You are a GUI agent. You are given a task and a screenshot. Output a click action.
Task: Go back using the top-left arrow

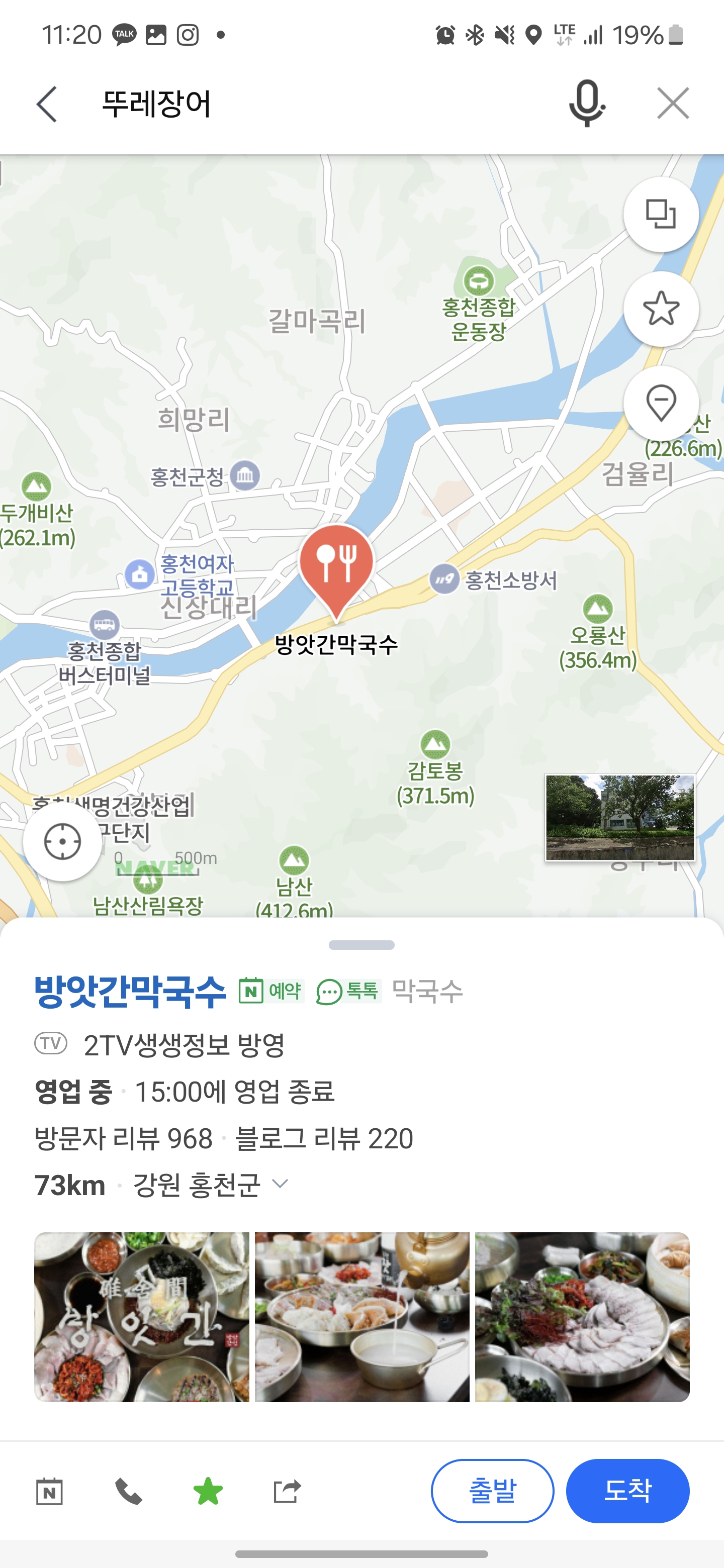click(47, 104)
